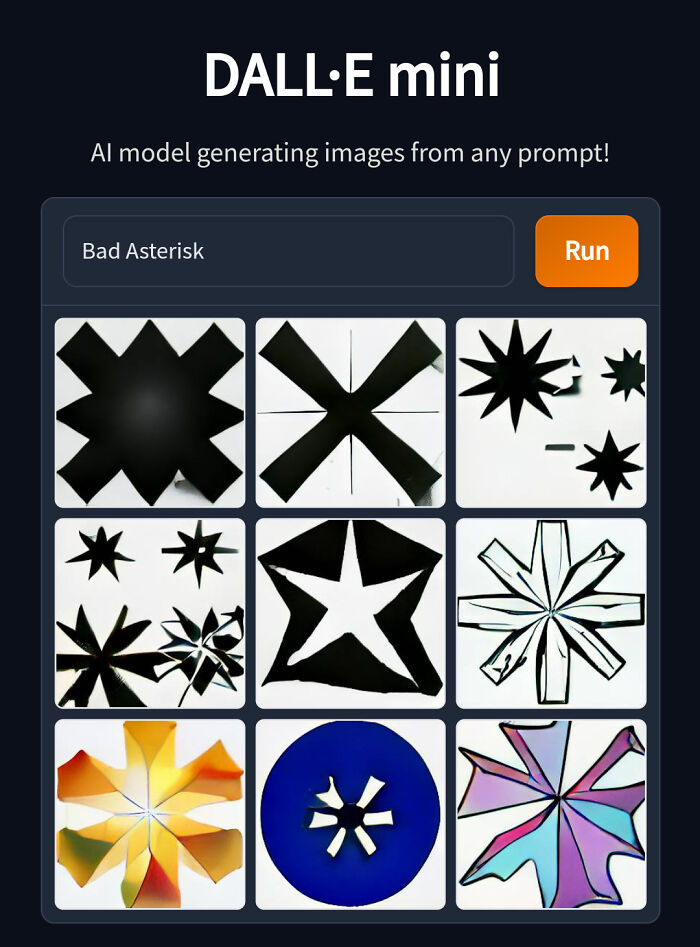Hit the orange Run button
The image size is (700, 947).
(586, 251)
